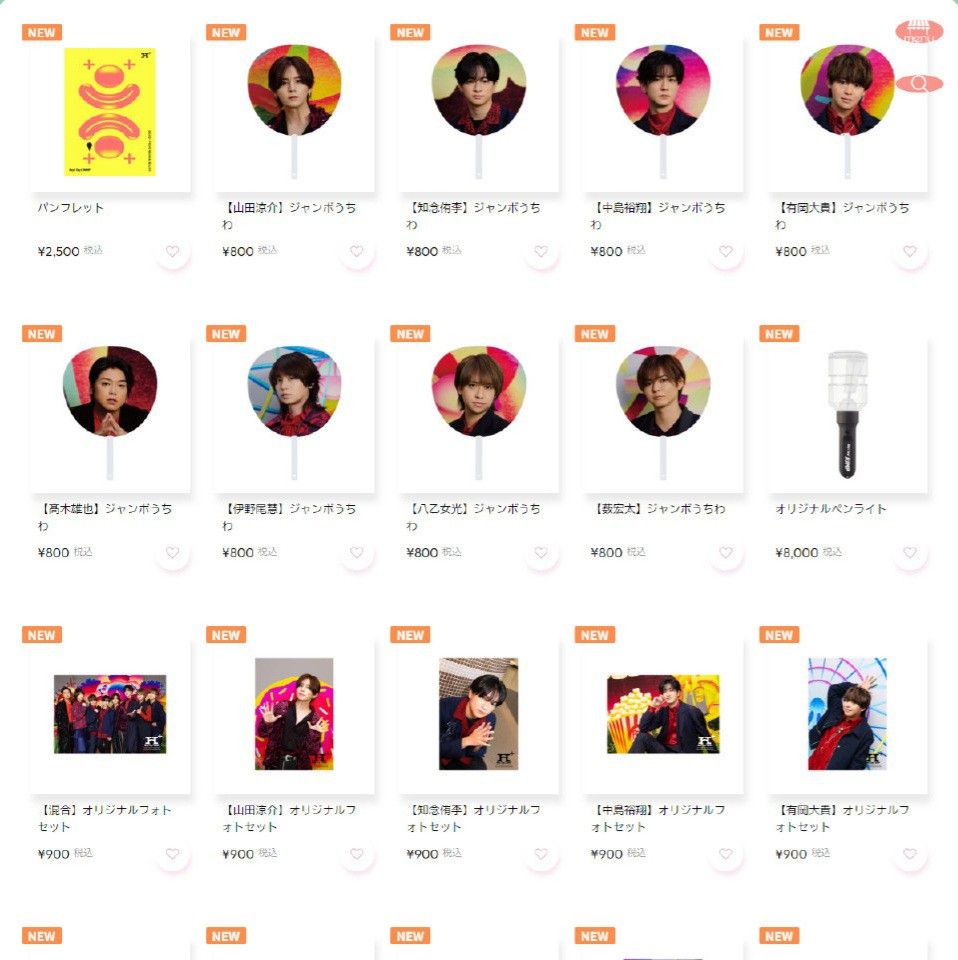Open 山田涼介 ジャンボうちわ product
This screenshot has width=958, height=960.
pyautogui.click(x=294, y=112)
